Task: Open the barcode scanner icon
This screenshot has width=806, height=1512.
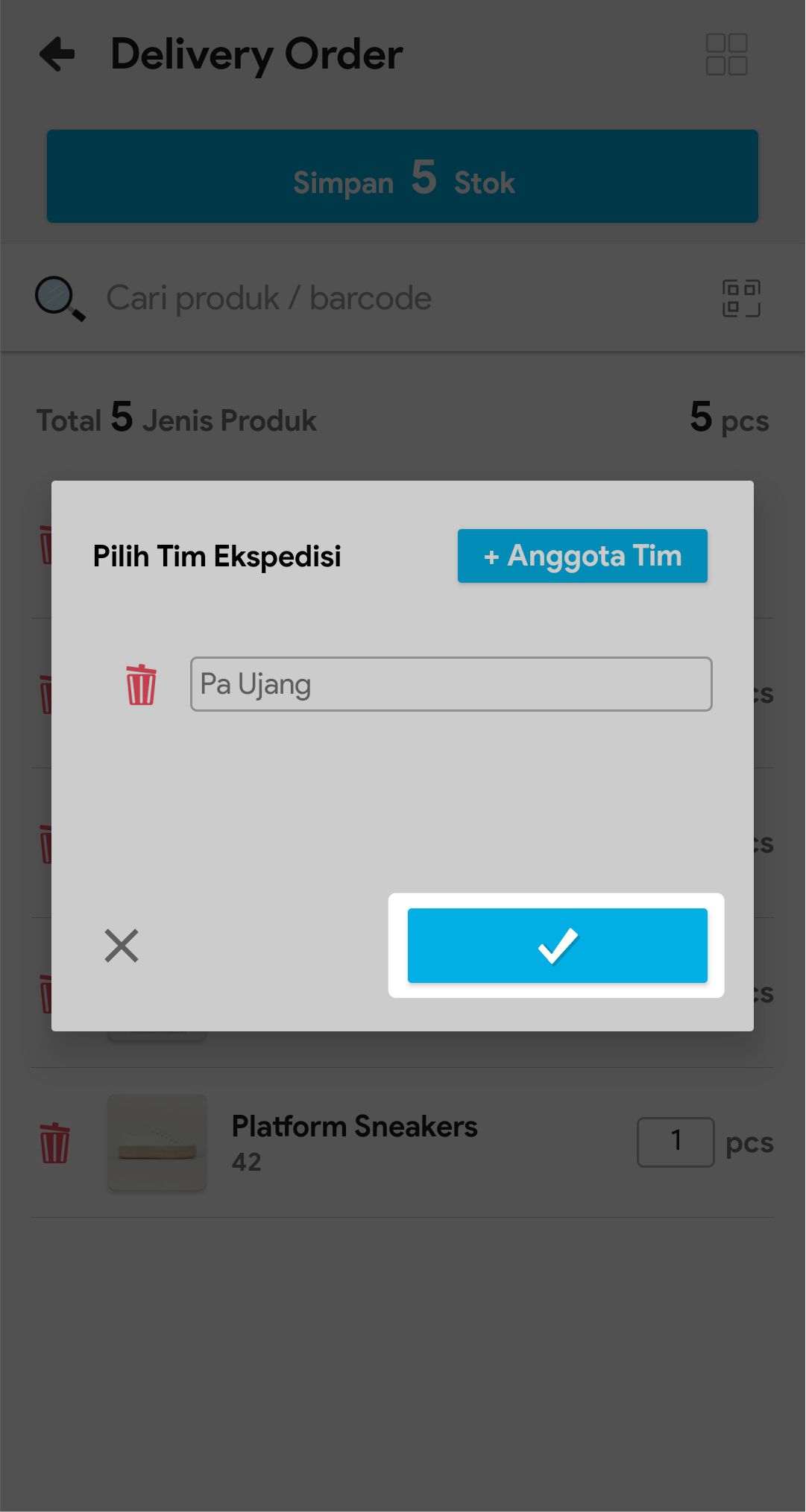Action: coord(741,298)
